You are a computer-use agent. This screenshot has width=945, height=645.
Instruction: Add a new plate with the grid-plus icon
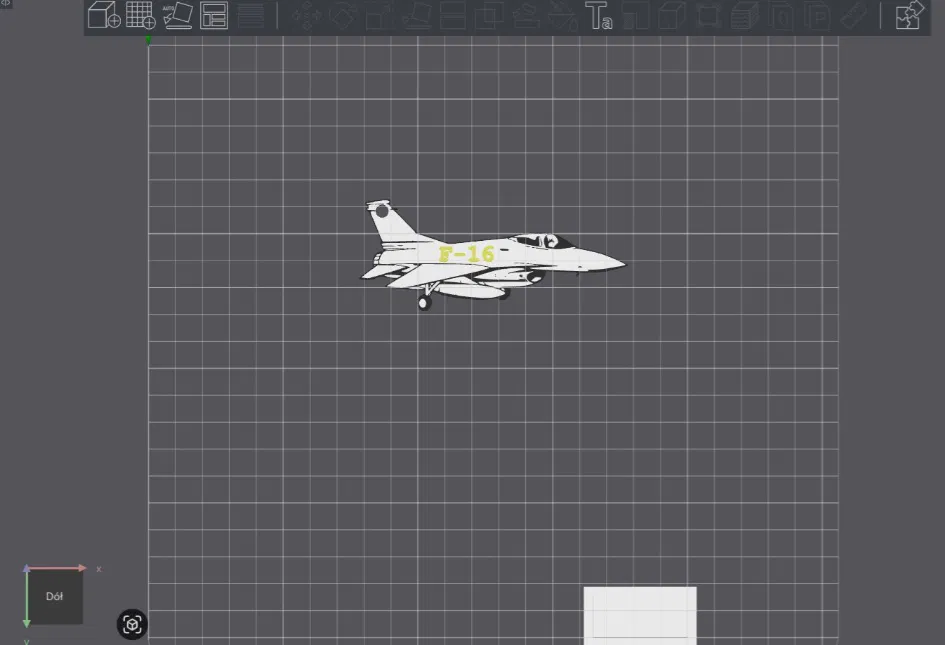[x=140, y=15]
